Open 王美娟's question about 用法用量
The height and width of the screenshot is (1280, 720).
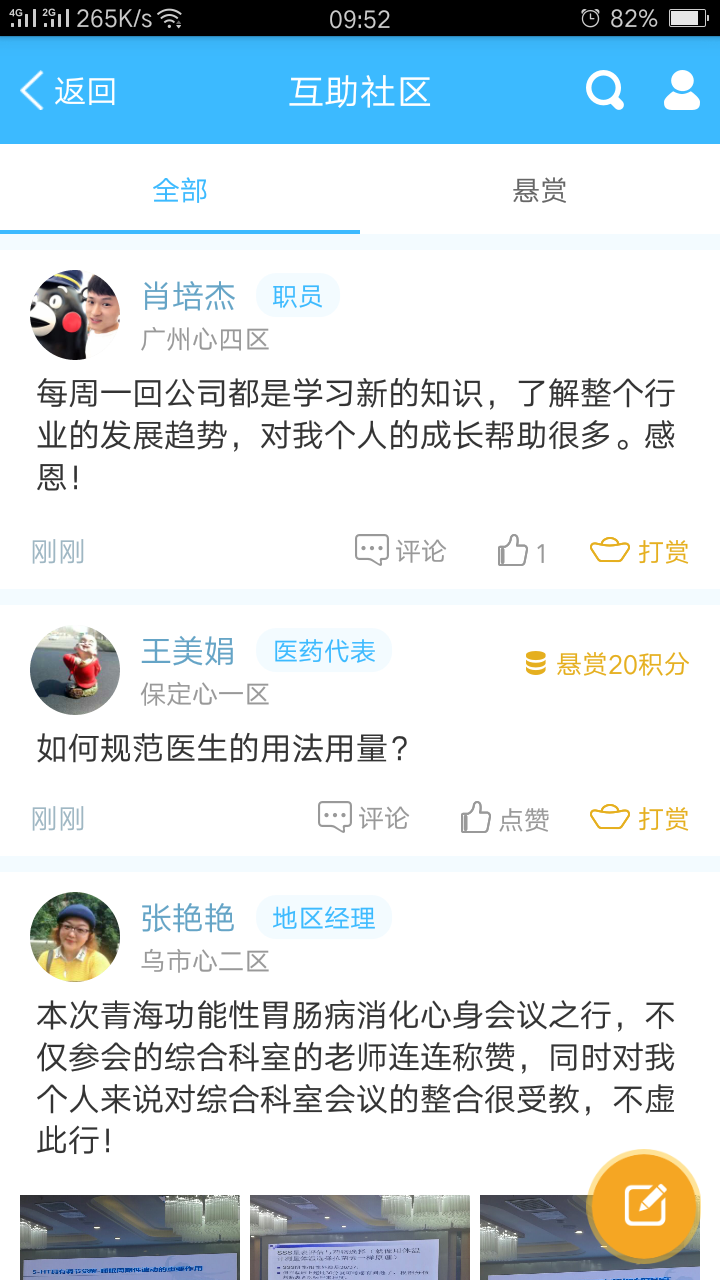click(223, 748)
